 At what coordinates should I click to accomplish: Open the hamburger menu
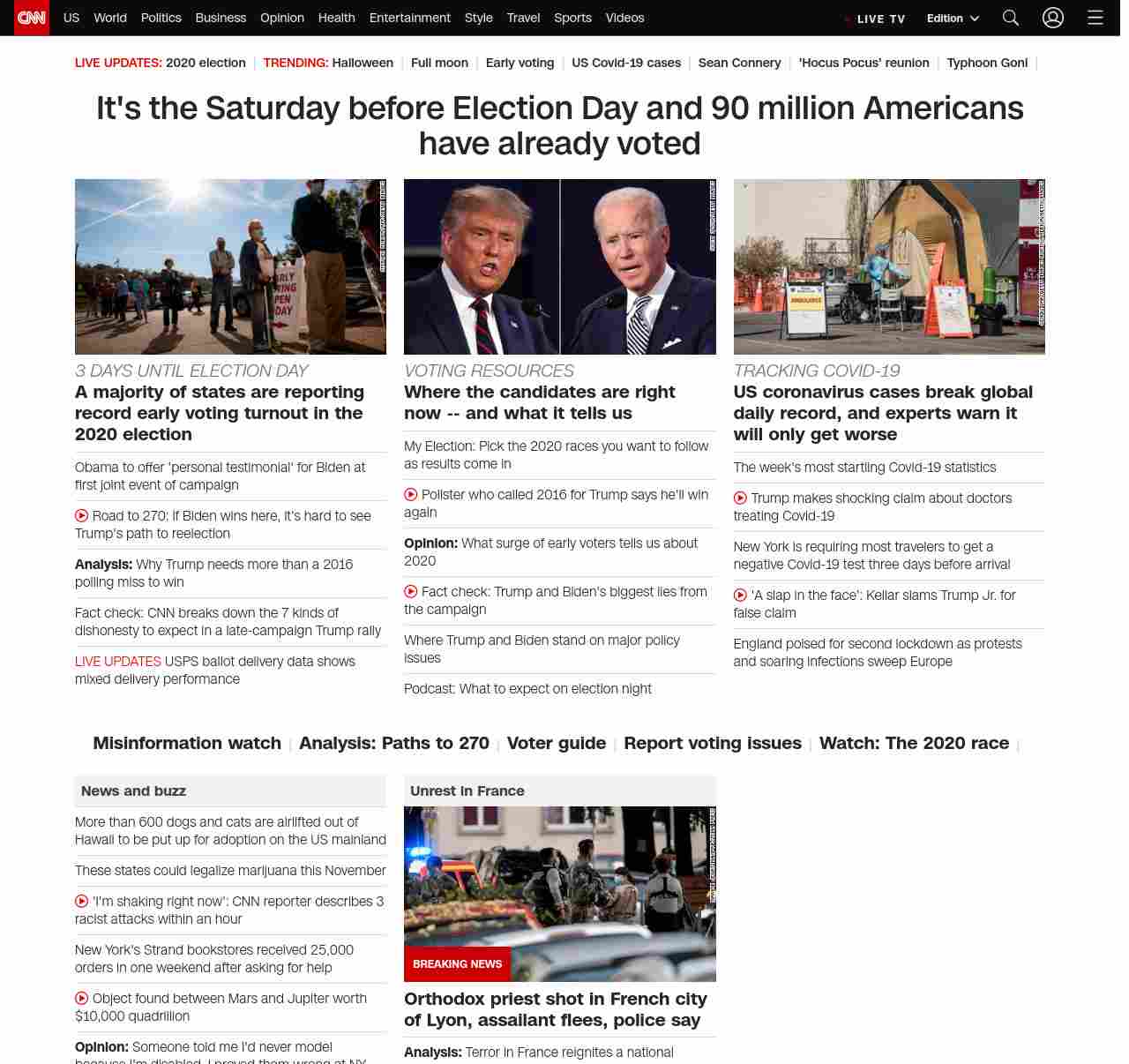pyautogui.click(x=1095, y=18)
